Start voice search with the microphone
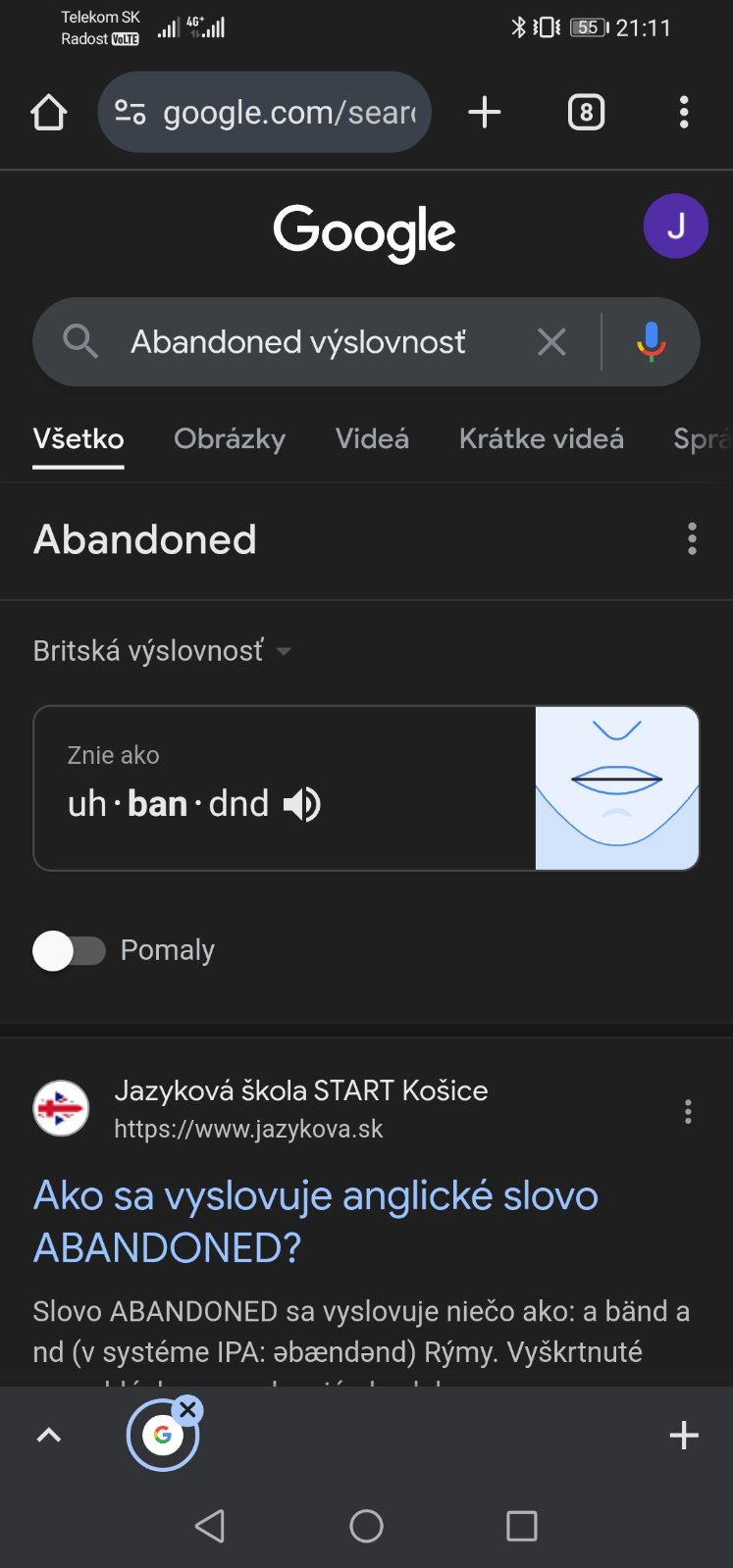The image size is (733, 1568). coord(651,342)
